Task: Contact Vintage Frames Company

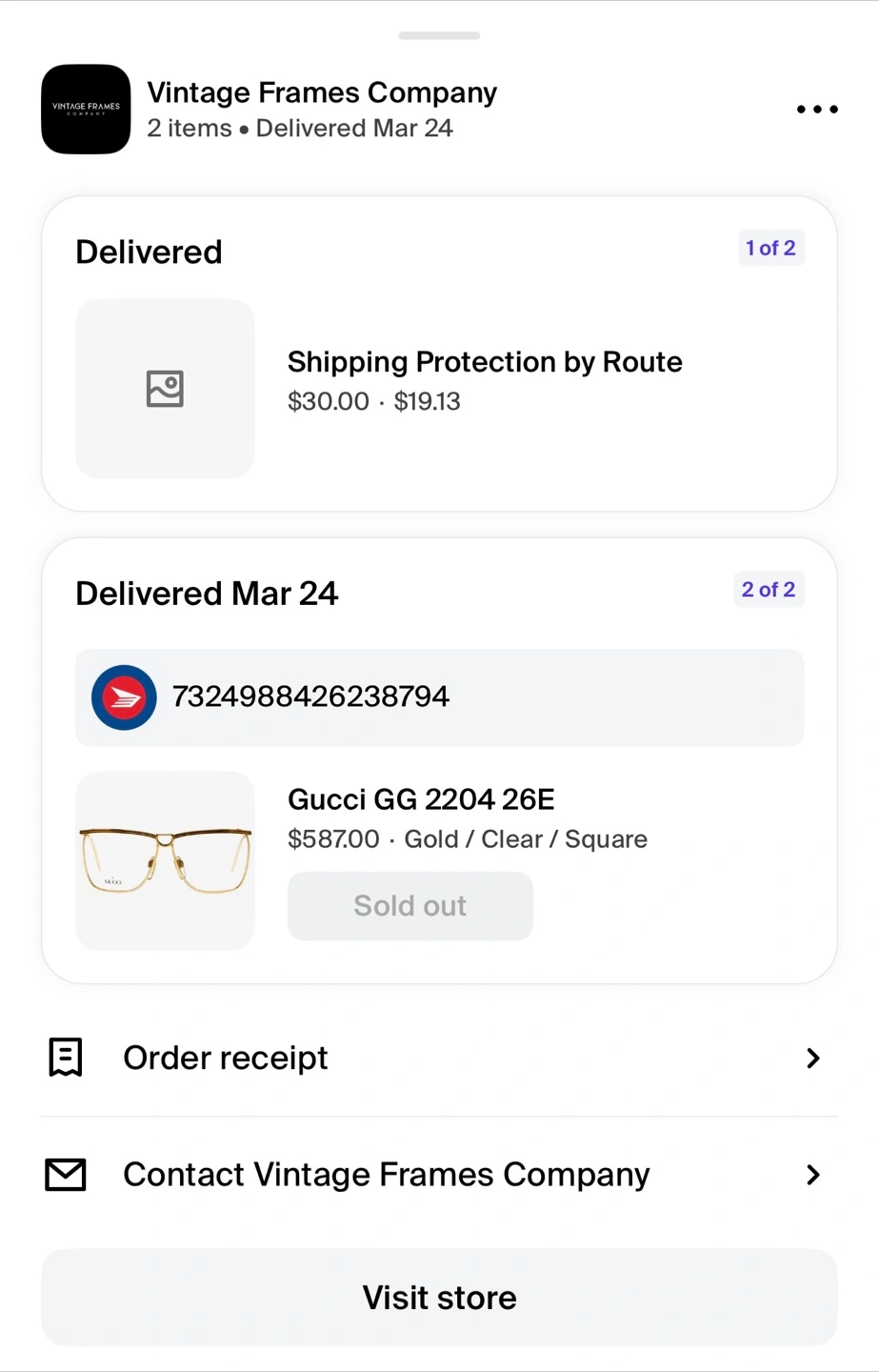Action: pyautogui.click(x=439, y=1175)
